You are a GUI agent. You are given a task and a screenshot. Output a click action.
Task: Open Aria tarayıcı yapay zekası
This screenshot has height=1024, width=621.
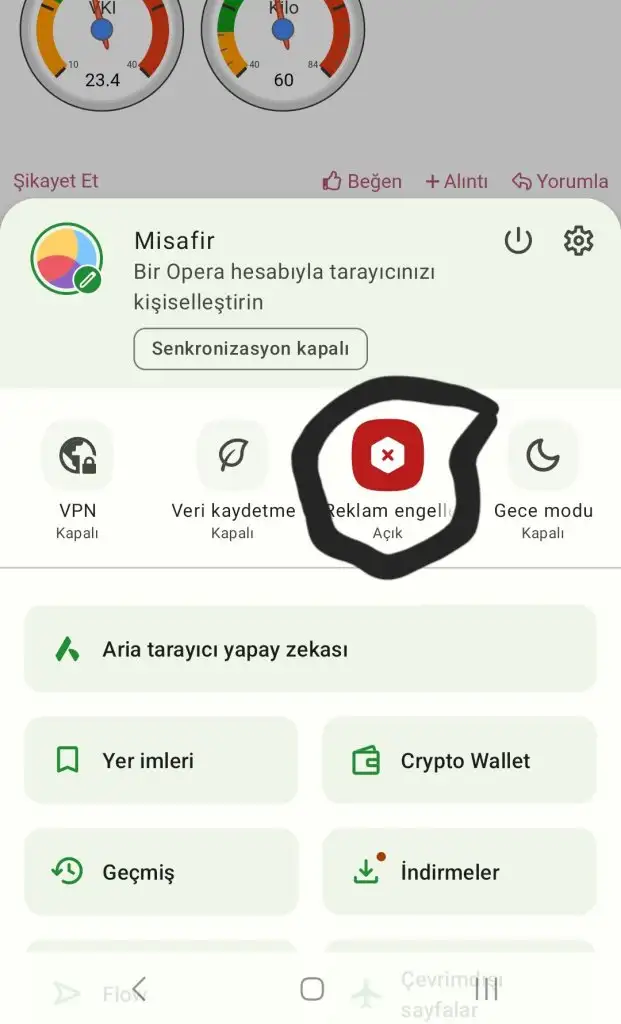tap(310, 650)
